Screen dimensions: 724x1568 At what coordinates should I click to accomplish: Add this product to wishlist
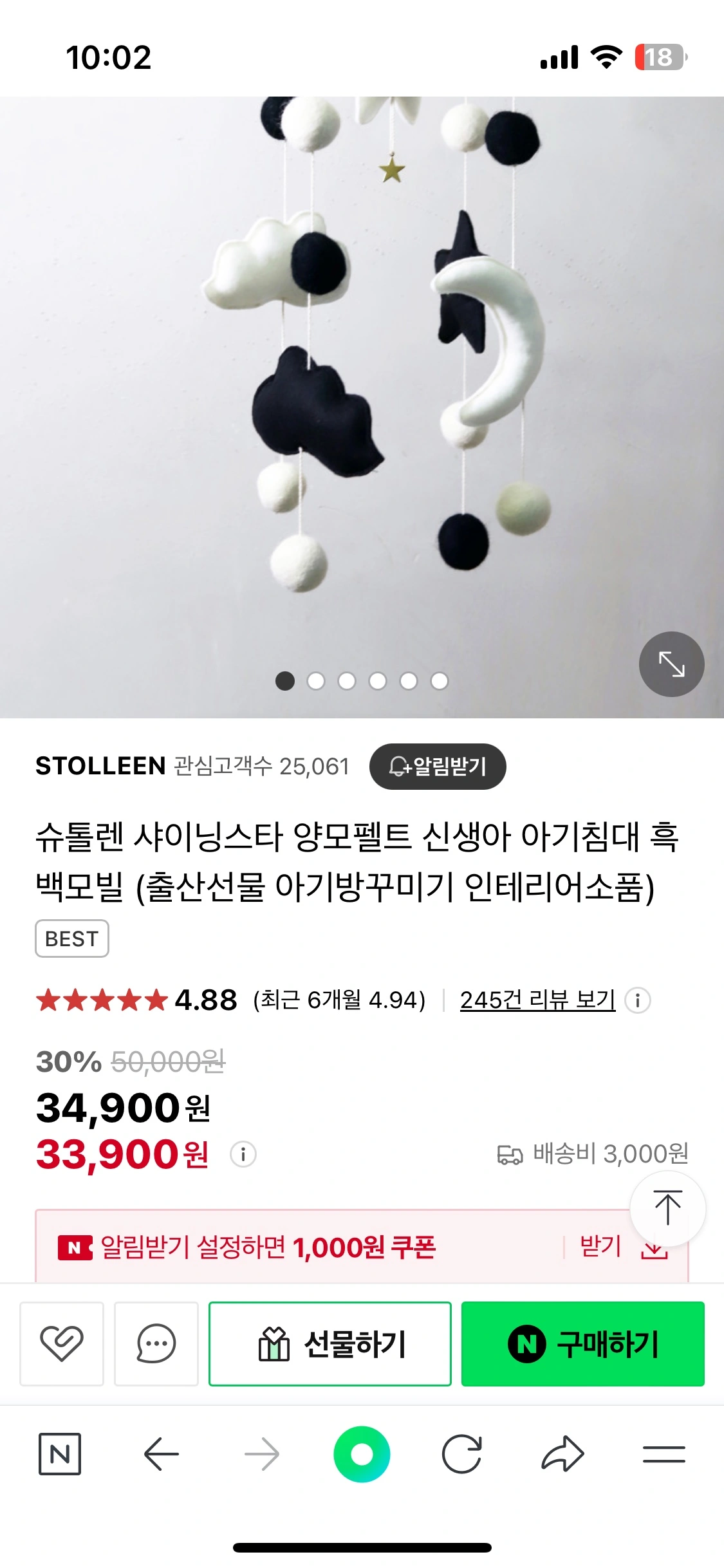tap(62, 1343)
